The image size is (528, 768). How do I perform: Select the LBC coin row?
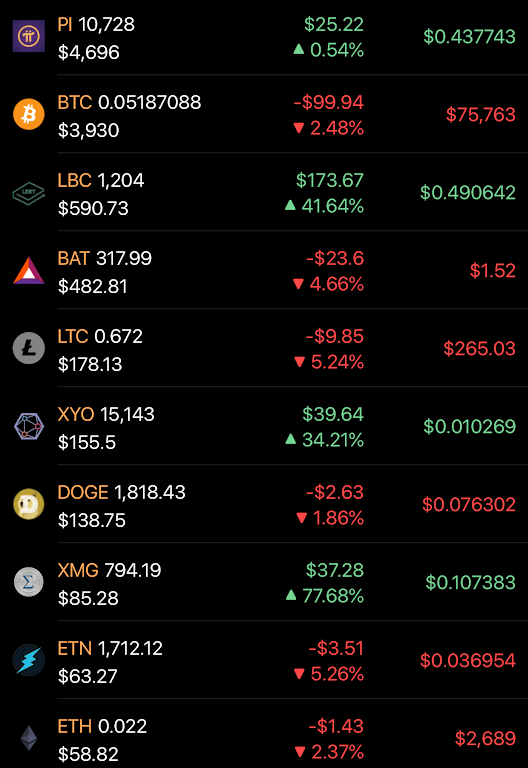pyautogui.click(x=264, y=192)
